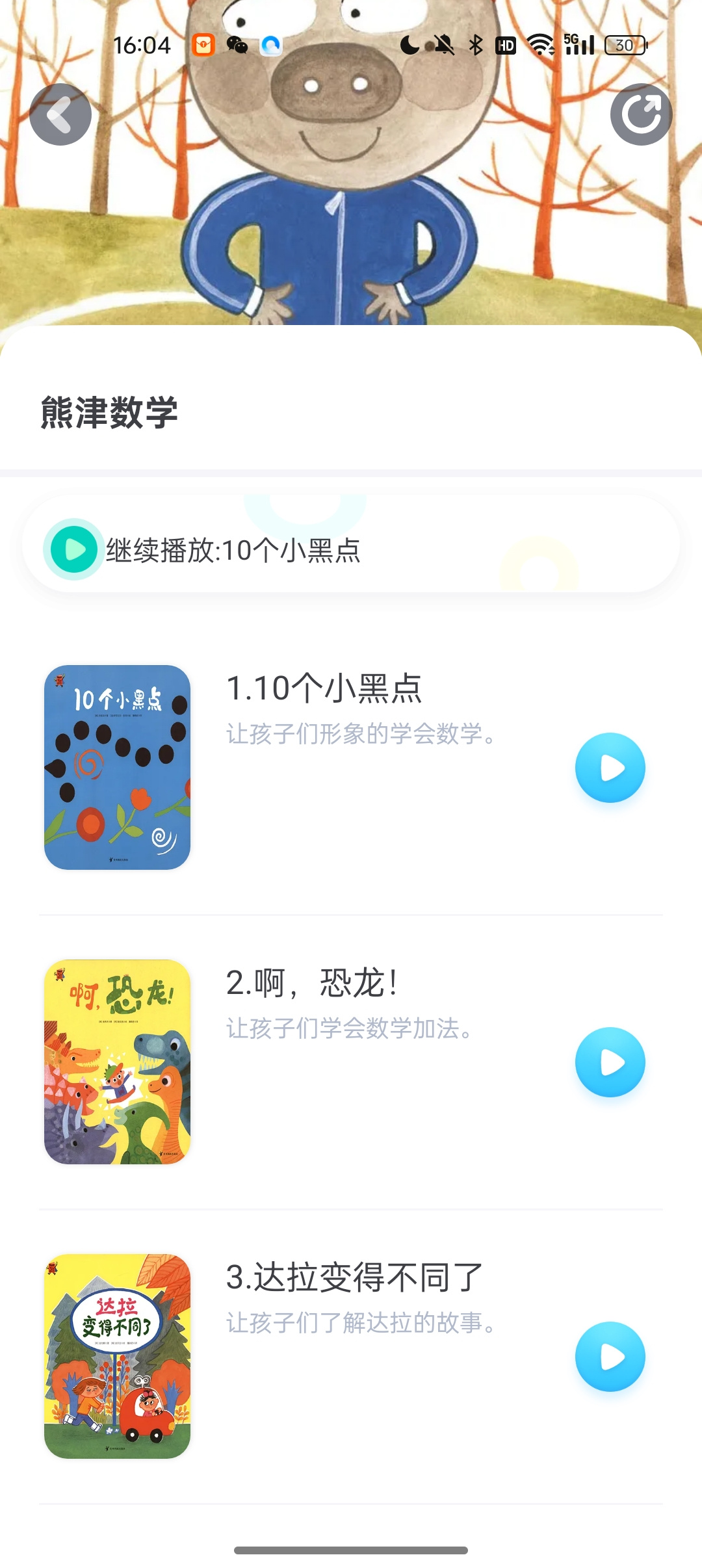Play story 1.10个小黑点
The width and height of the screenshot is (702, 1568).
(610, 768)
